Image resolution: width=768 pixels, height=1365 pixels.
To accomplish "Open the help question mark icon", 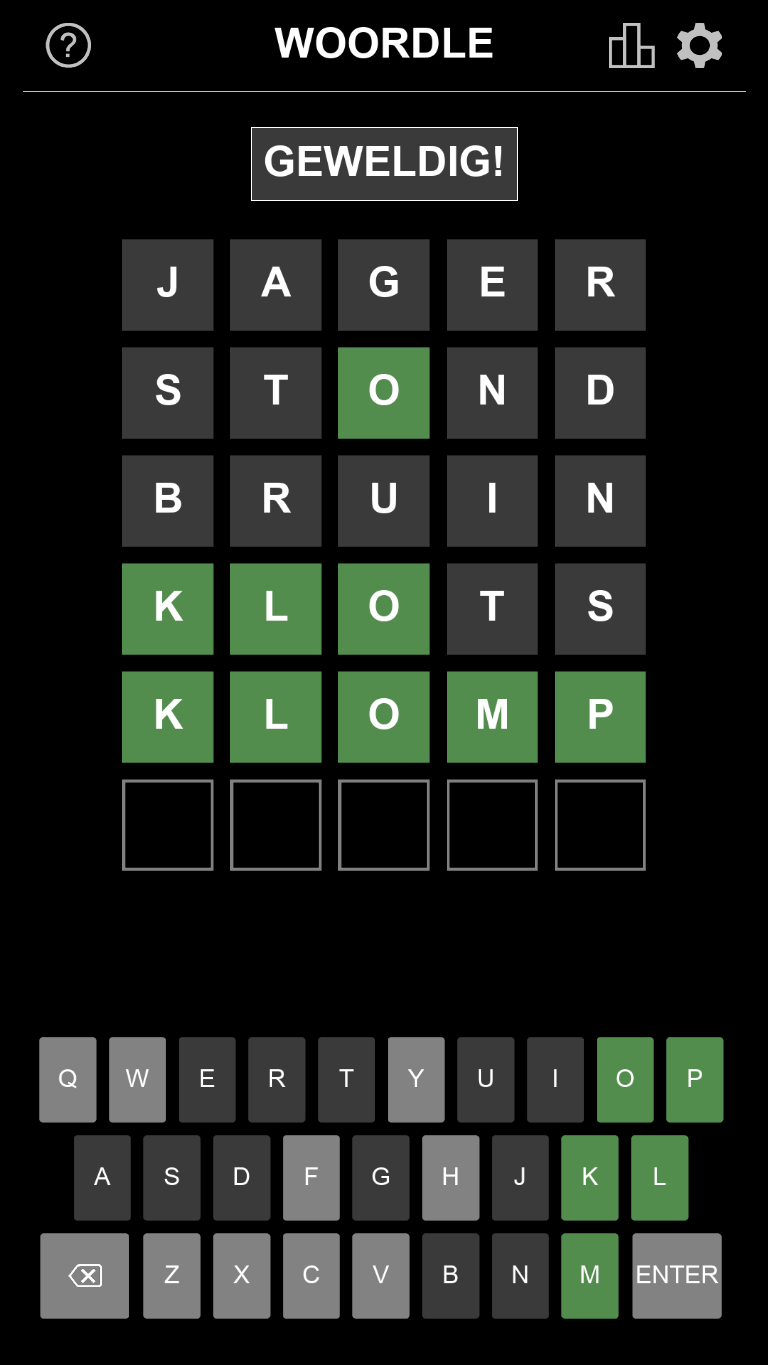I will point(68,46).
